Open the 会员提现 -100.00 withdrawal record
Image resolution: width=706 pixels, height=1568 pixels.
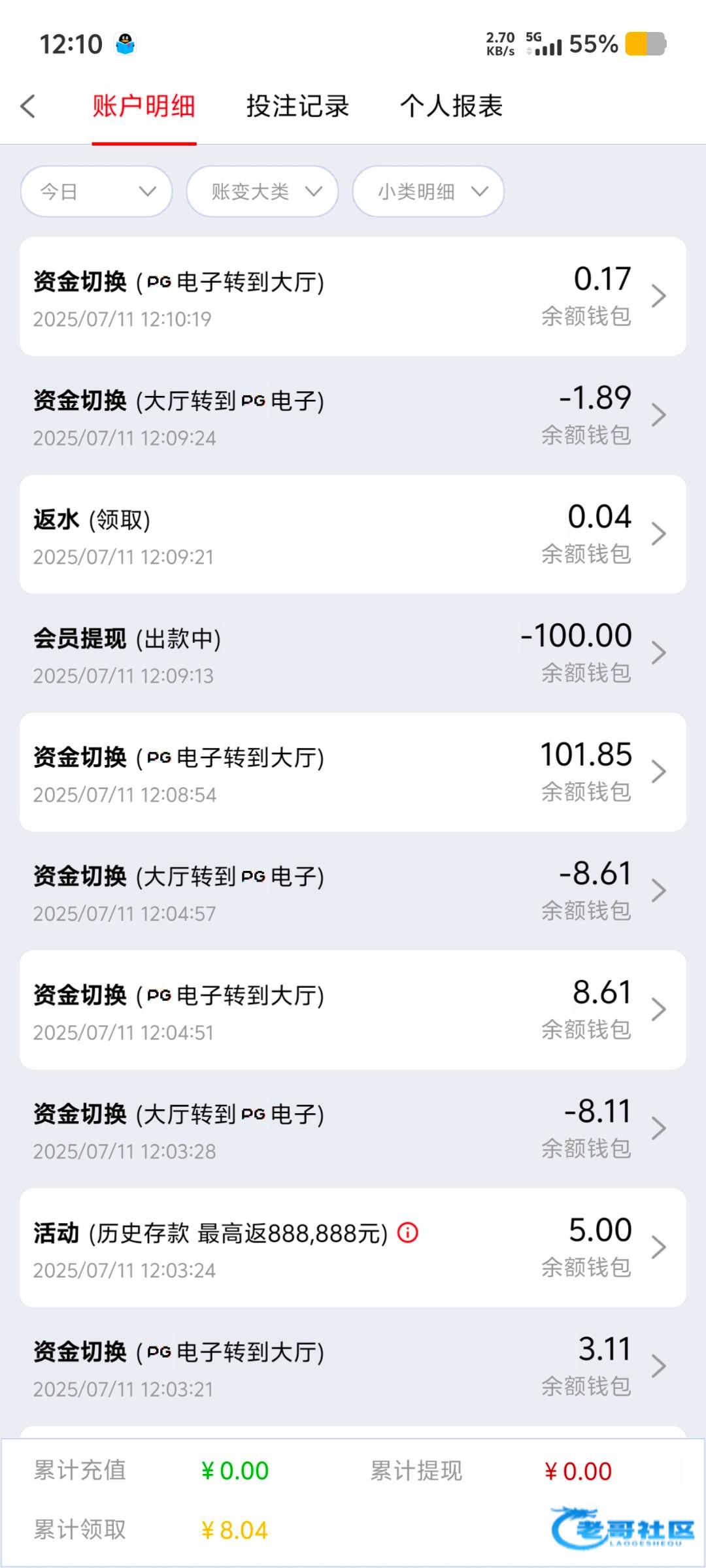point(353,653)
